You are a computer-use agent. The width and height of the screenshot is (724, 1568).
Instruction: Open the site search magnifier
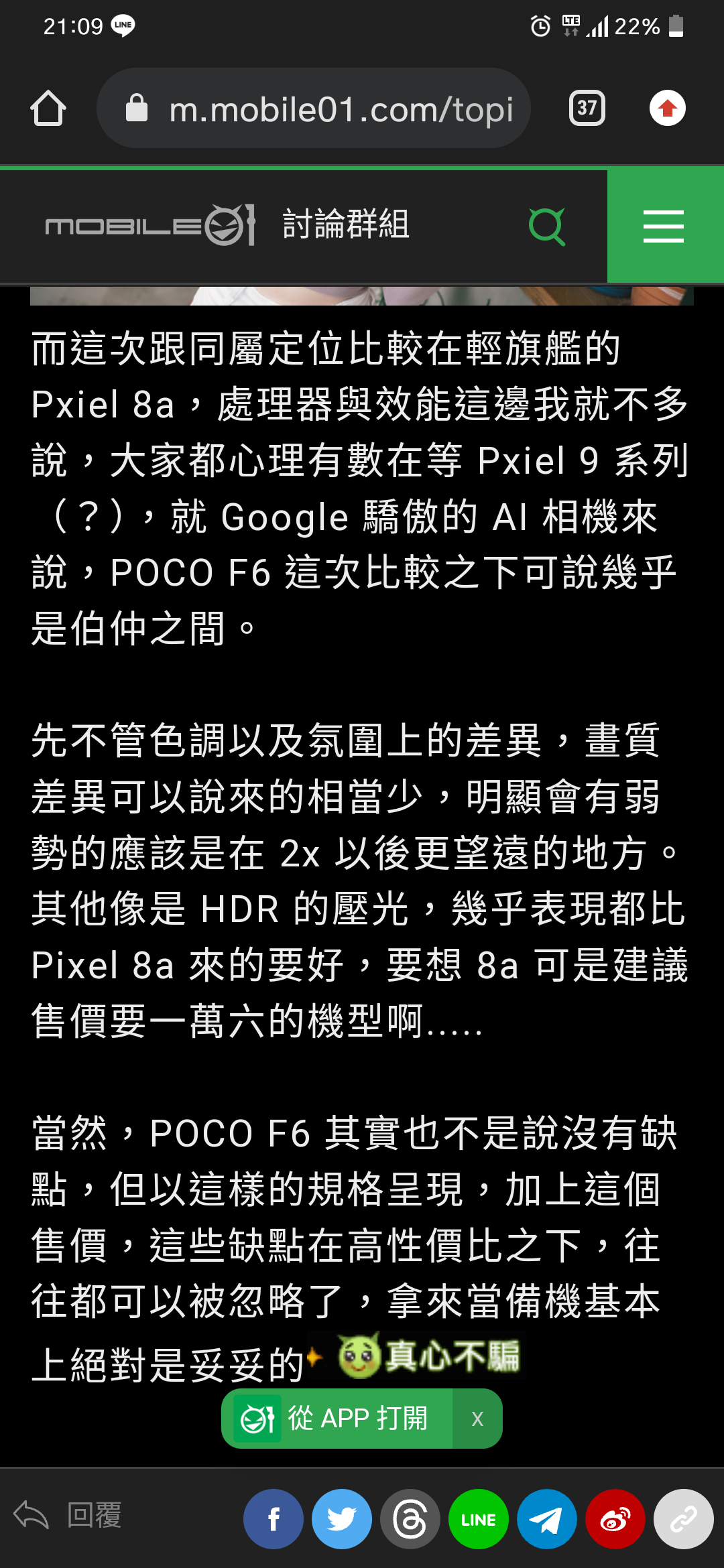(547, 226)
